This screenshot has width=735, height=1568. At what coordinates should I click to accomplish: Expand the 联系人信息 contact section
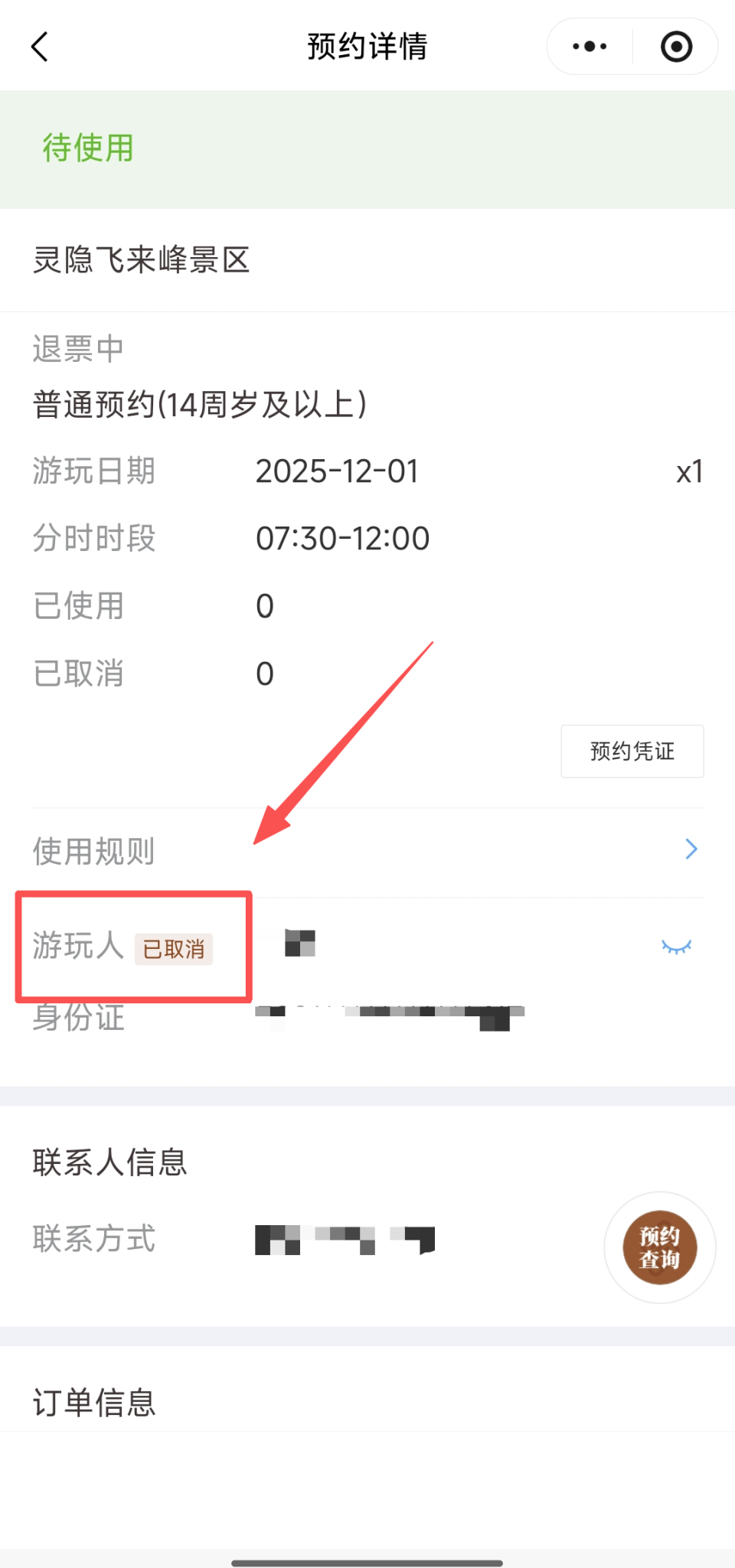click(109, 1162)
